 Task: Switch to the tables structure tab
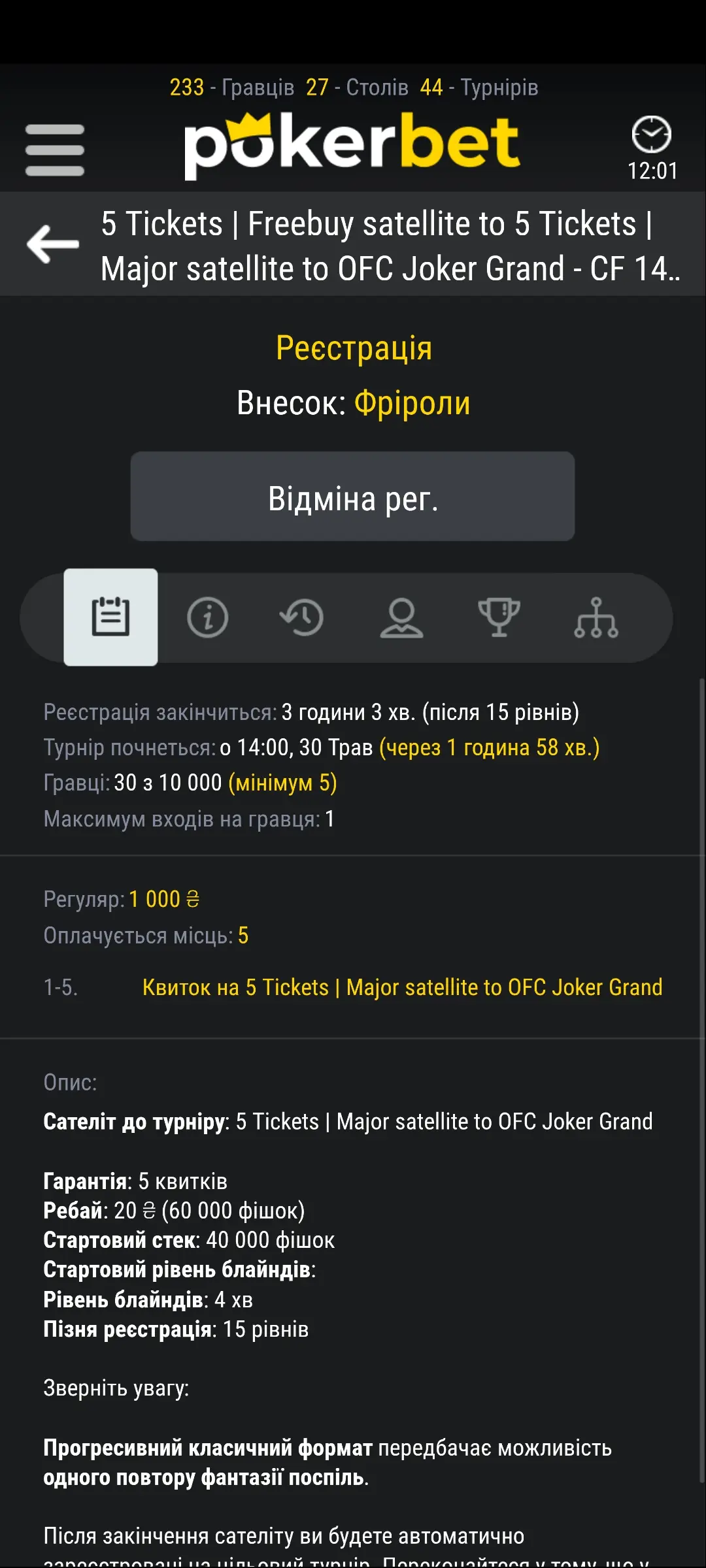(596, 617)
